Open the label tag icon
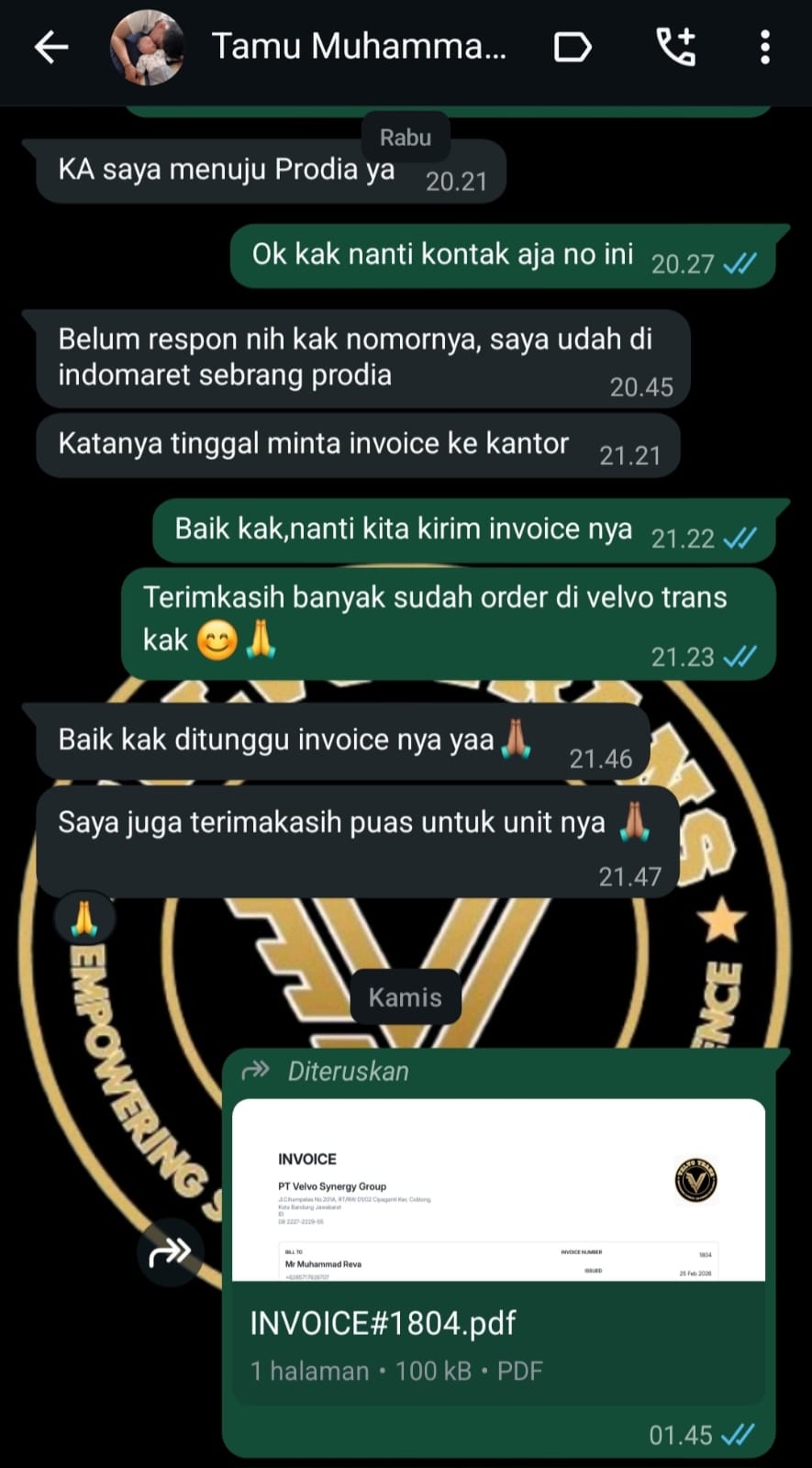Image resolution: width=812 pixels, height=1468 pixels. (x=573, y=48)
